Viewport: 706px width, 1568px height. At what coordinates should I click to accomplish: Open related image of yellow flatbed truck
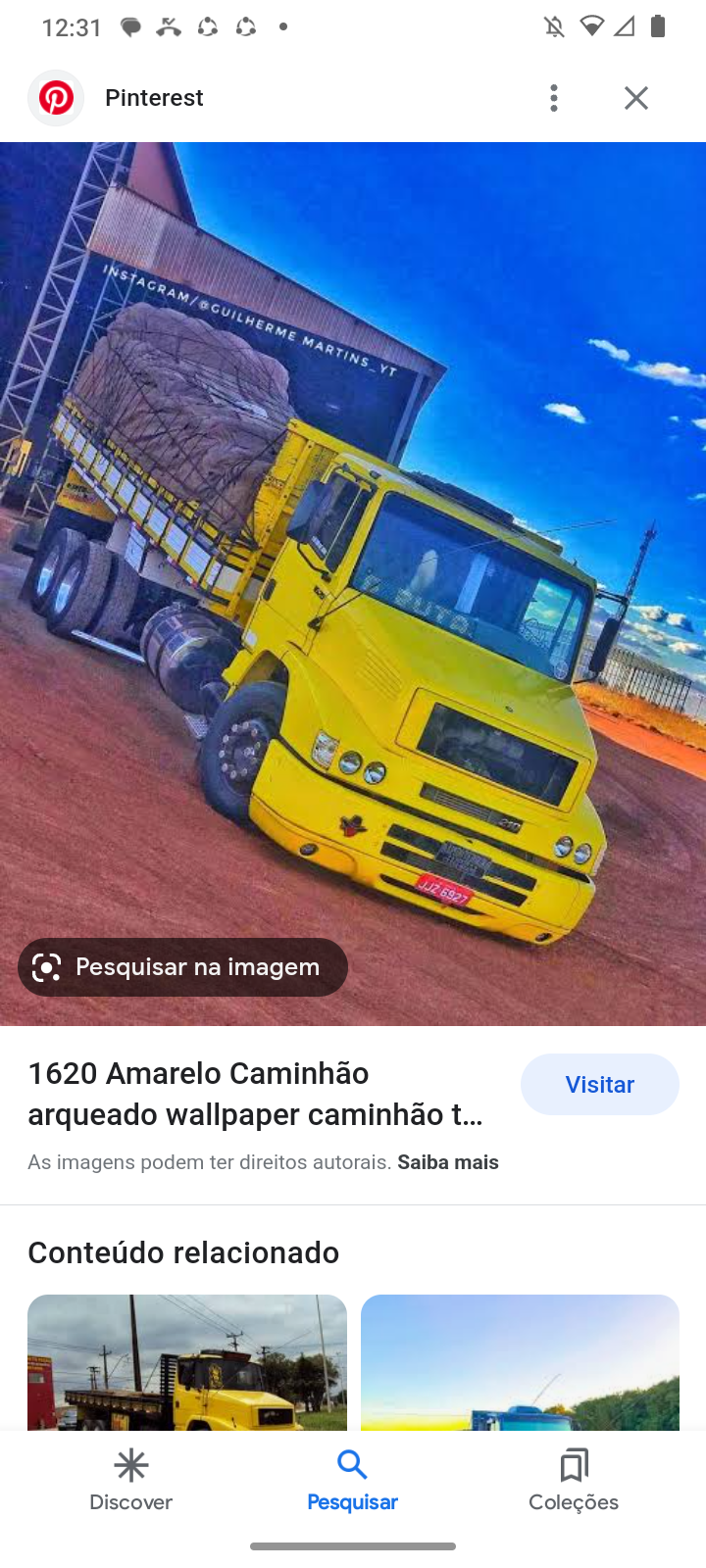tap(187, 1362)
